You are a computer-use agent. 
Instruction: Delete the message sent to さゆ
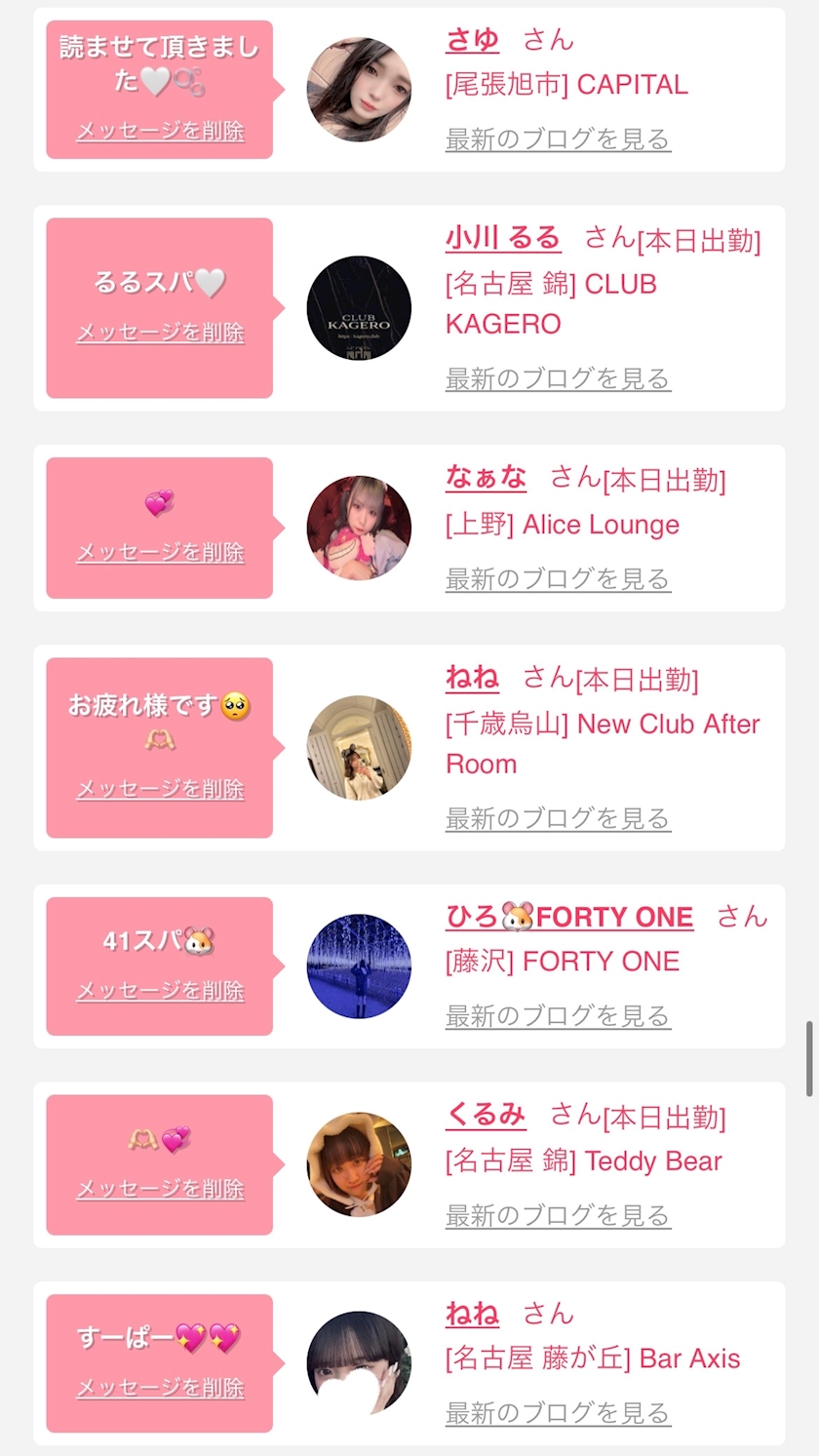pos(160,131)
